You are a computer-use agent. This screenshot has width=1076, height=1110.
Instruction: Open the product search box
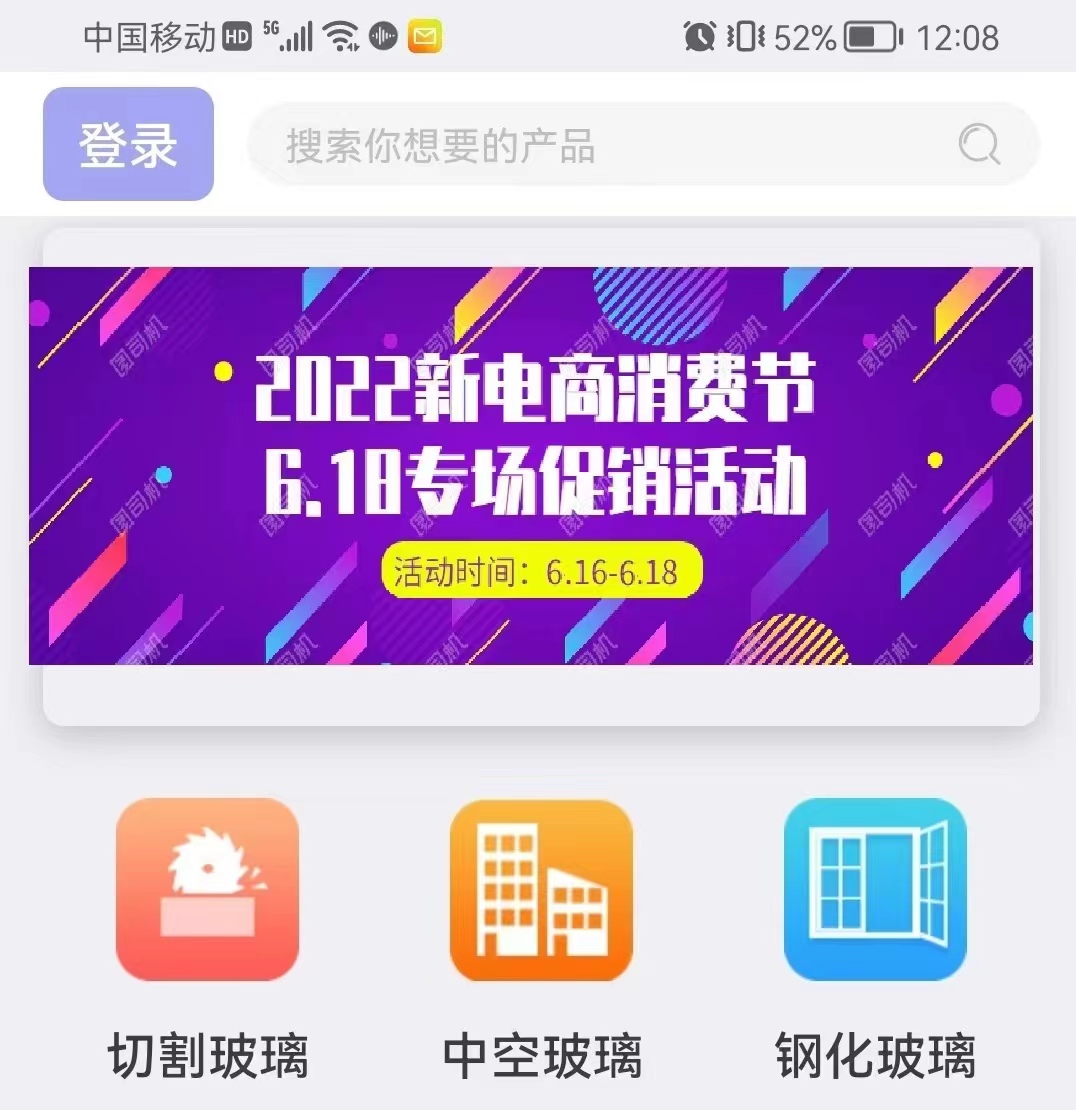tap(600, 146)
